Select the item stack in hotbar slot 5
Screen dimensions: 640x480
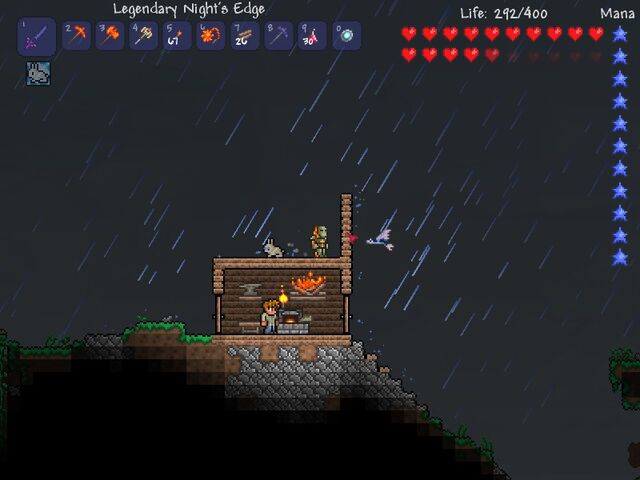(178, 36)
